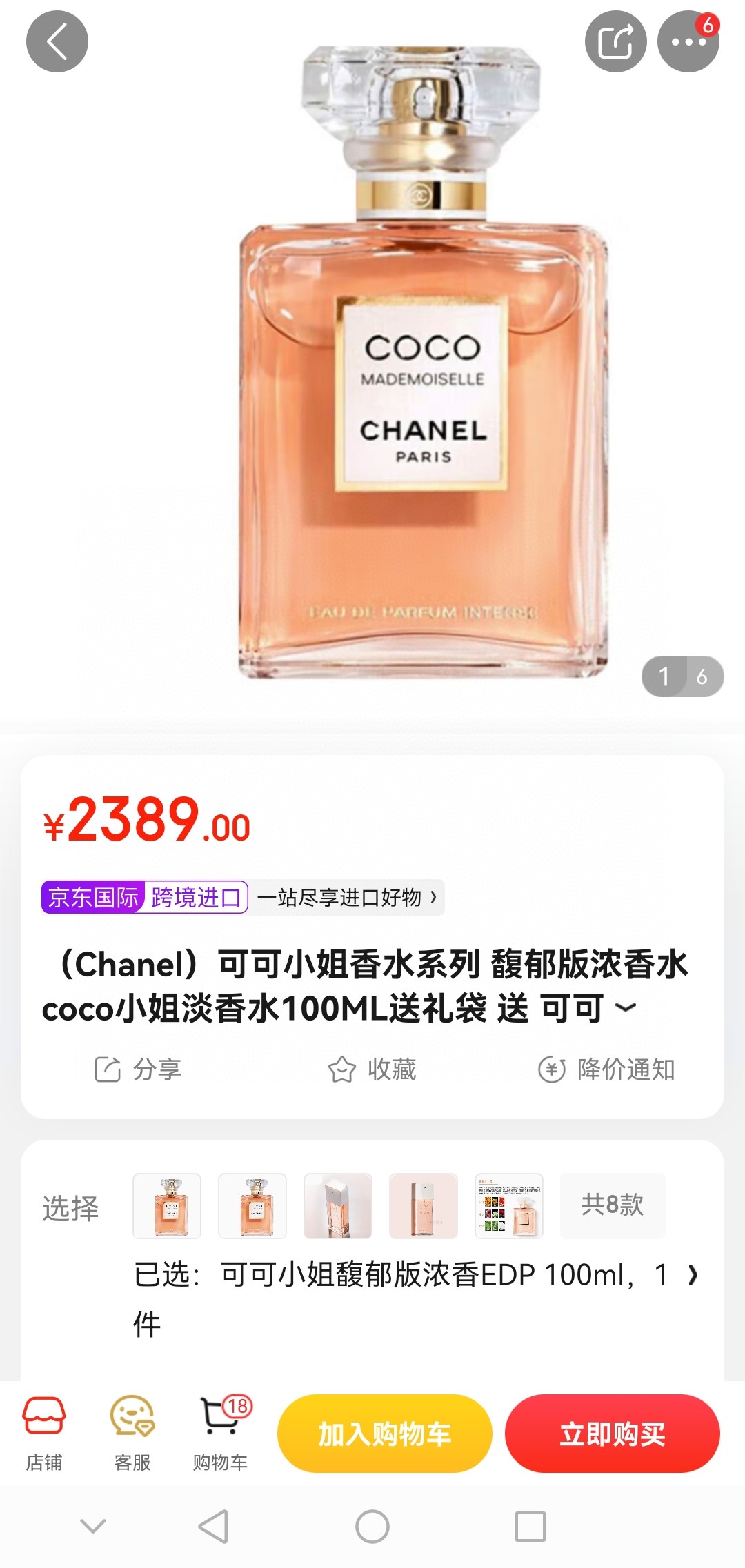Image resolution: width=745 pixels, height=1568 pixels.
Task: Go back using the top-left arrow
Action: tap(57, 41)
